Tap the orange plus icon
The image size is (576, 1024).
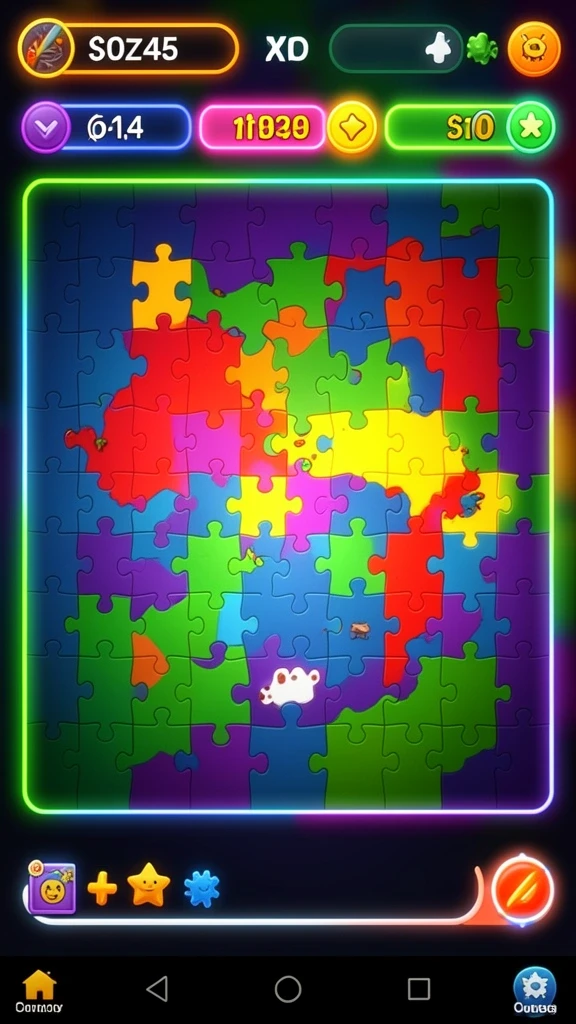tap(103, 888)
